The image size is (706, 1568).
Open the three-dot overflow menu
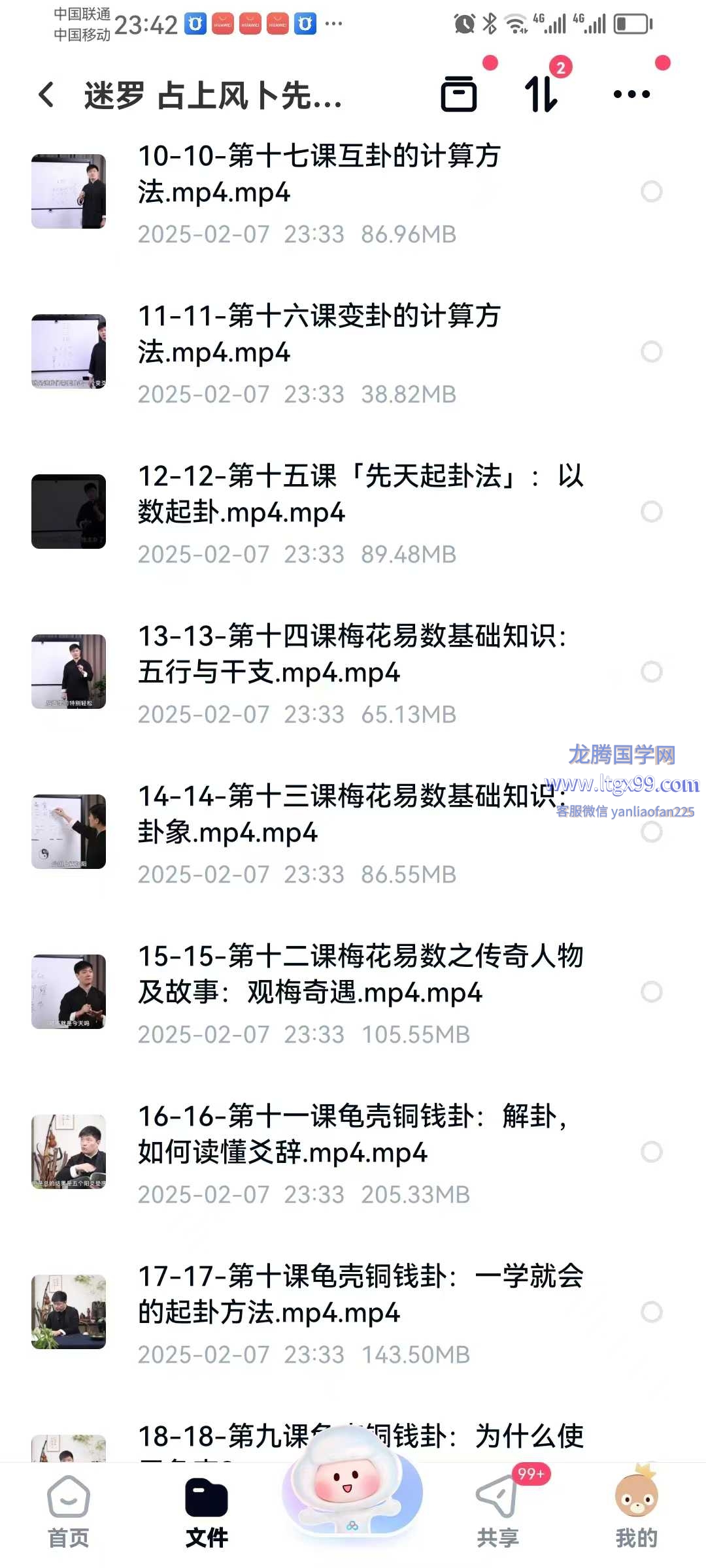click(x=631, y=94)
